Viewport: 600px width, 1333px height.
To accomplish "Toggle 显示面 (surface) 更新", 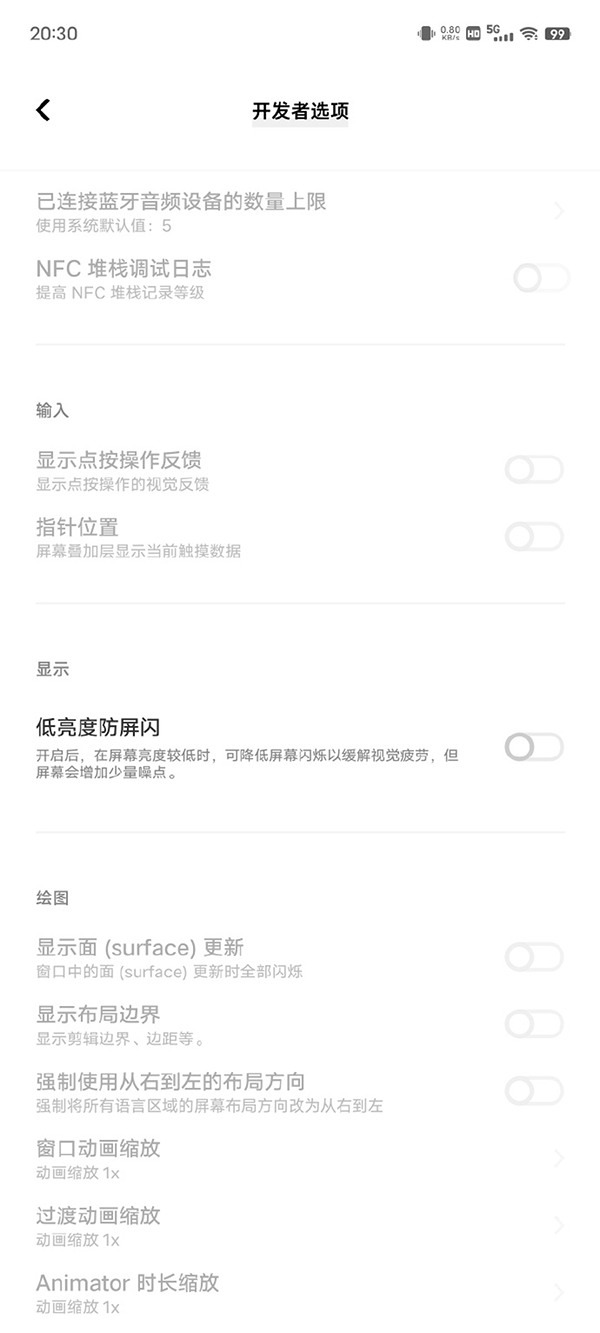I will click(x=534, y=957).
